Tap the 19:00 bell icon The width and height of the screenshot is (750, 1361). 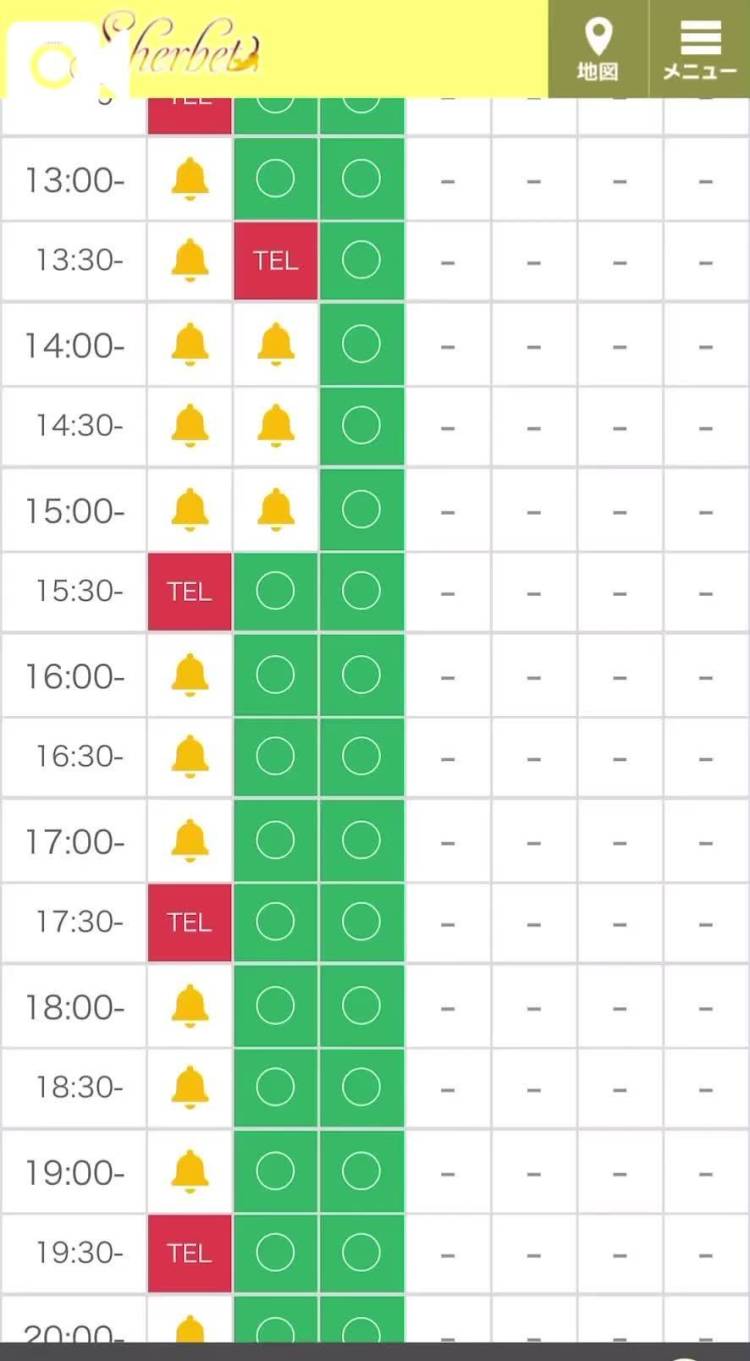190,1171
